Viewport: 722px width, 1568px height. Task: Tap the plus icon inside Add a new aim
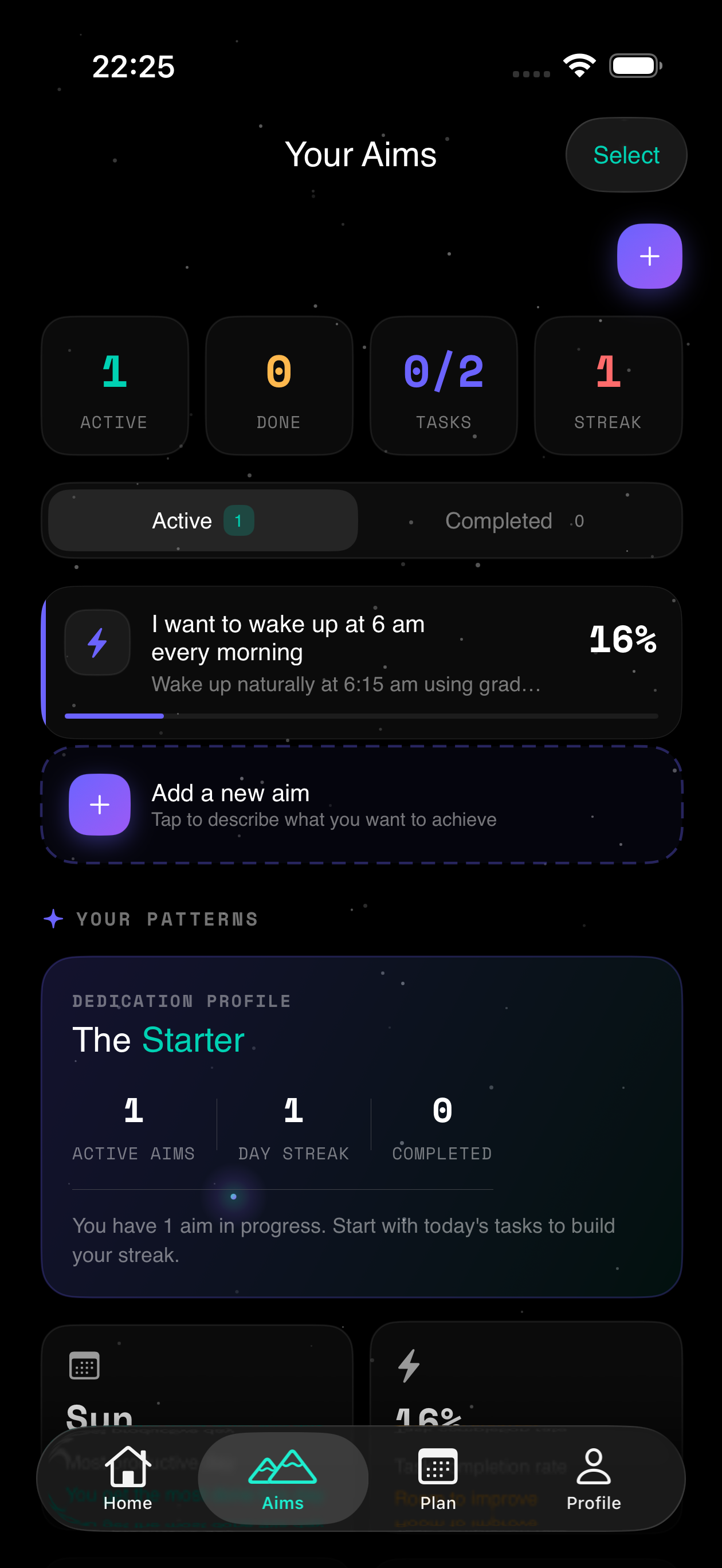coord(99,804)
